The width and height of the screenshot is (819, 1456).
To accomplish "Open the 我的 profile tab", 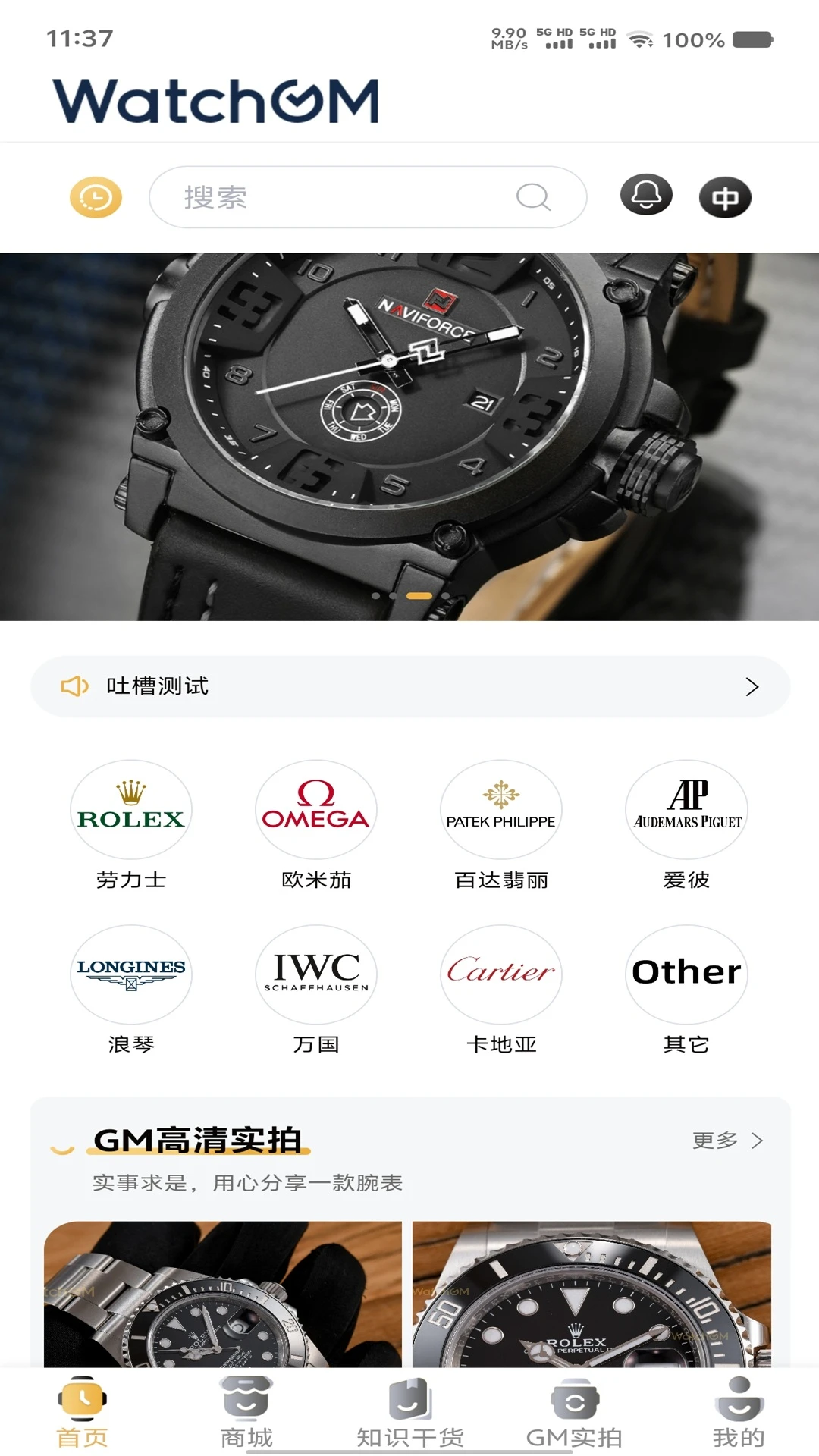I will point(738,1413).
